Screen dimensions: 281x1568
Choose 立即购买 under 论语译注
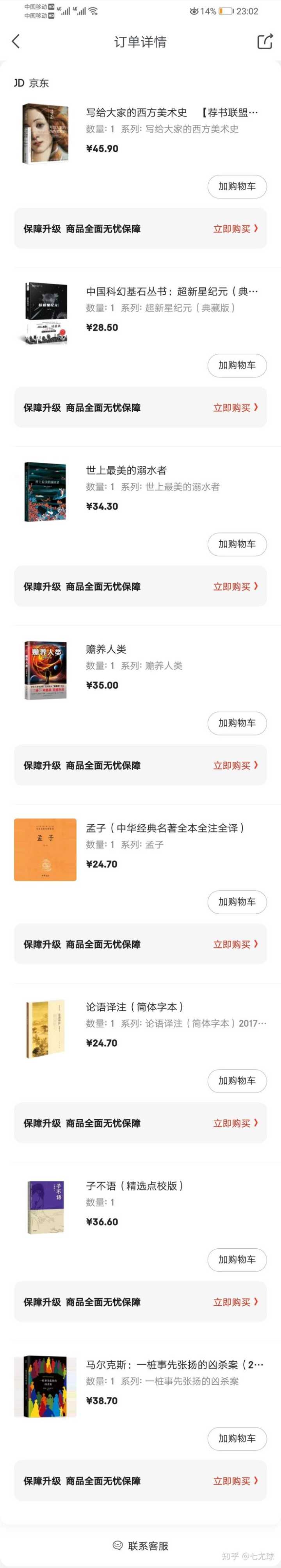[x=235, y=1124]
